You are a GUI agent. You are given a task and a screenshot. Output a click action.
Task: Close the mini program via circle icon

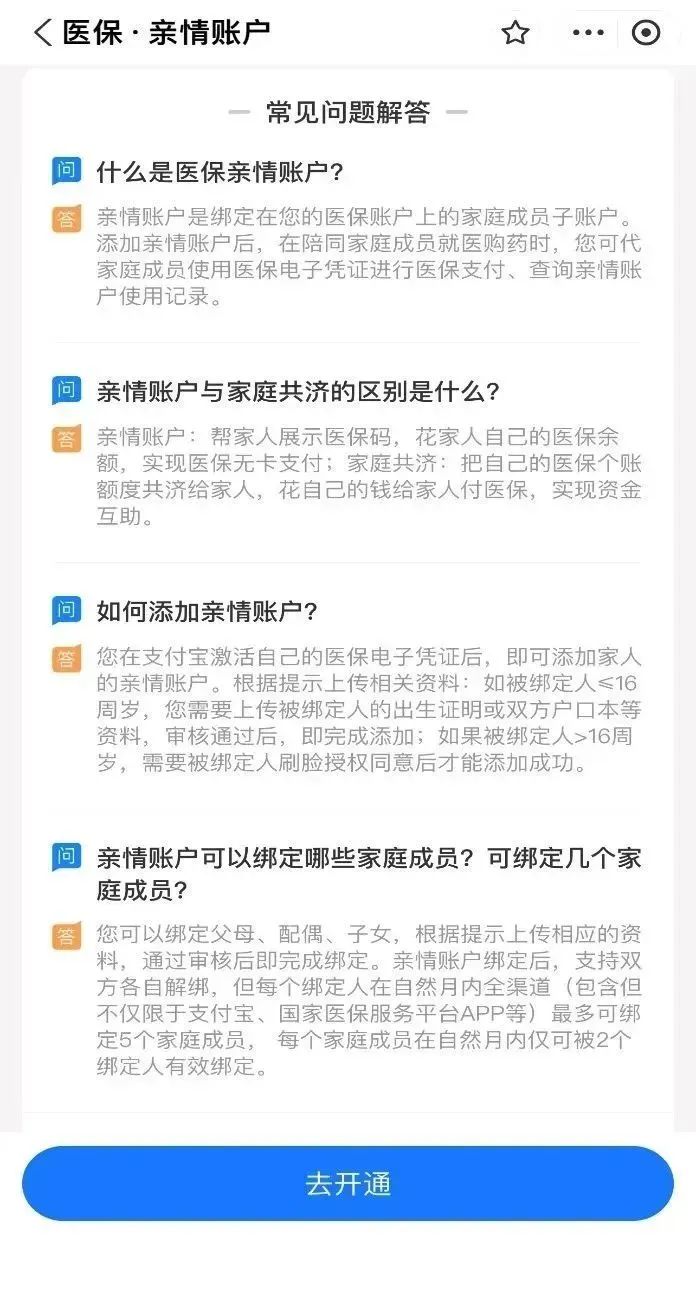click(x=646, y=32)
